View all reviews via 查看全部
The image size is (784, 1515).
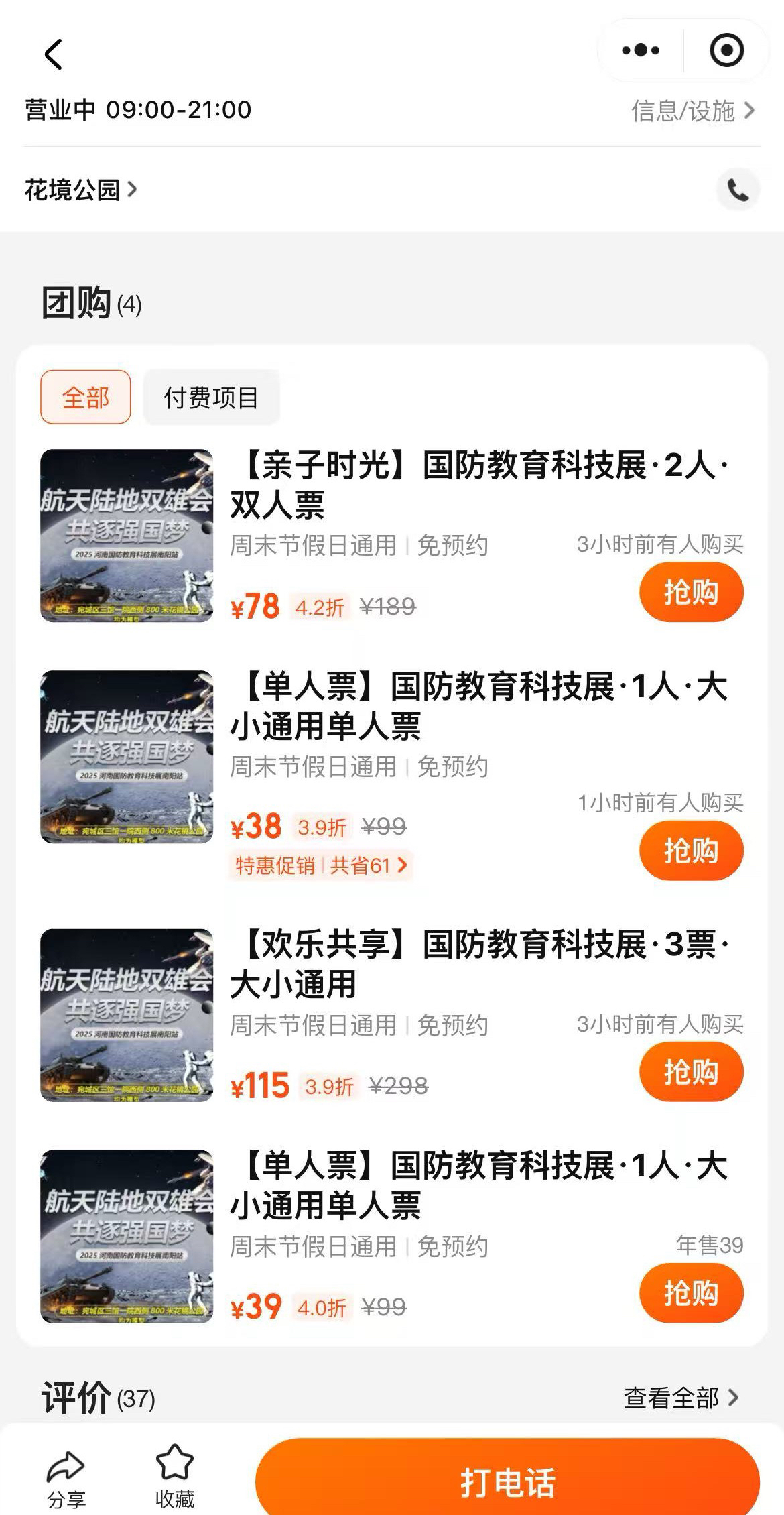[x=681, y=1398]
